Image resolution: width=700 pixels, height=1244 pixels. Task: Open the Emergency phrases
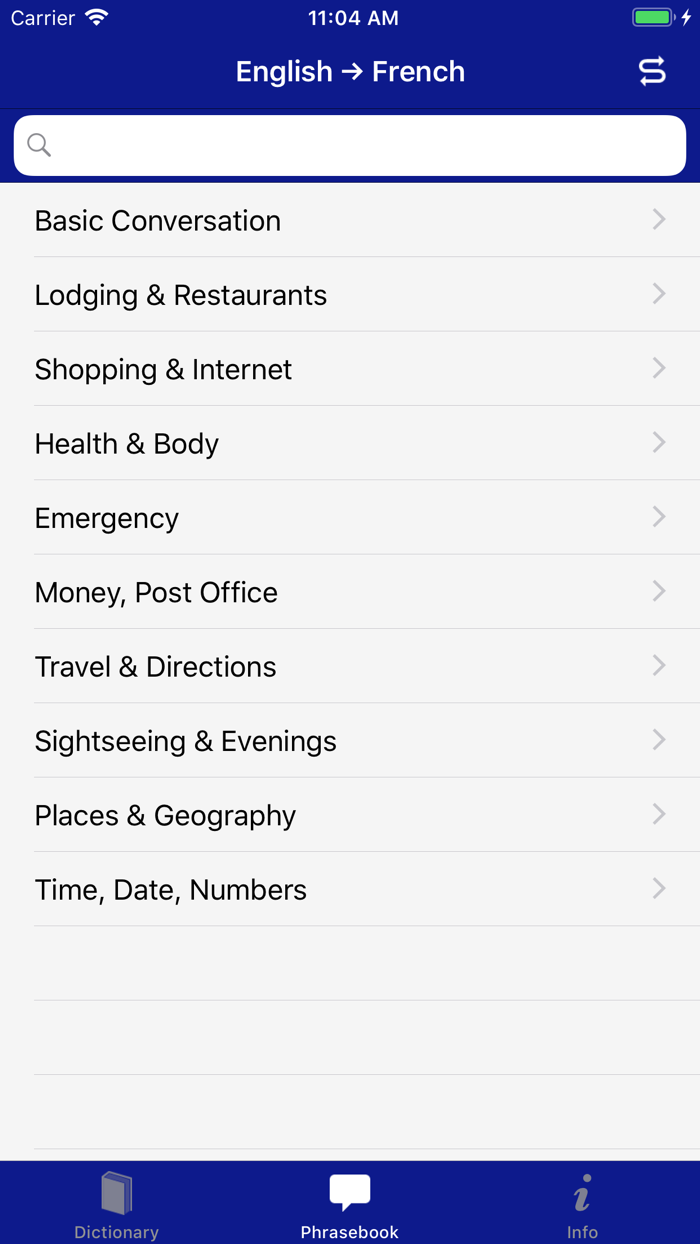coord(350,518)
